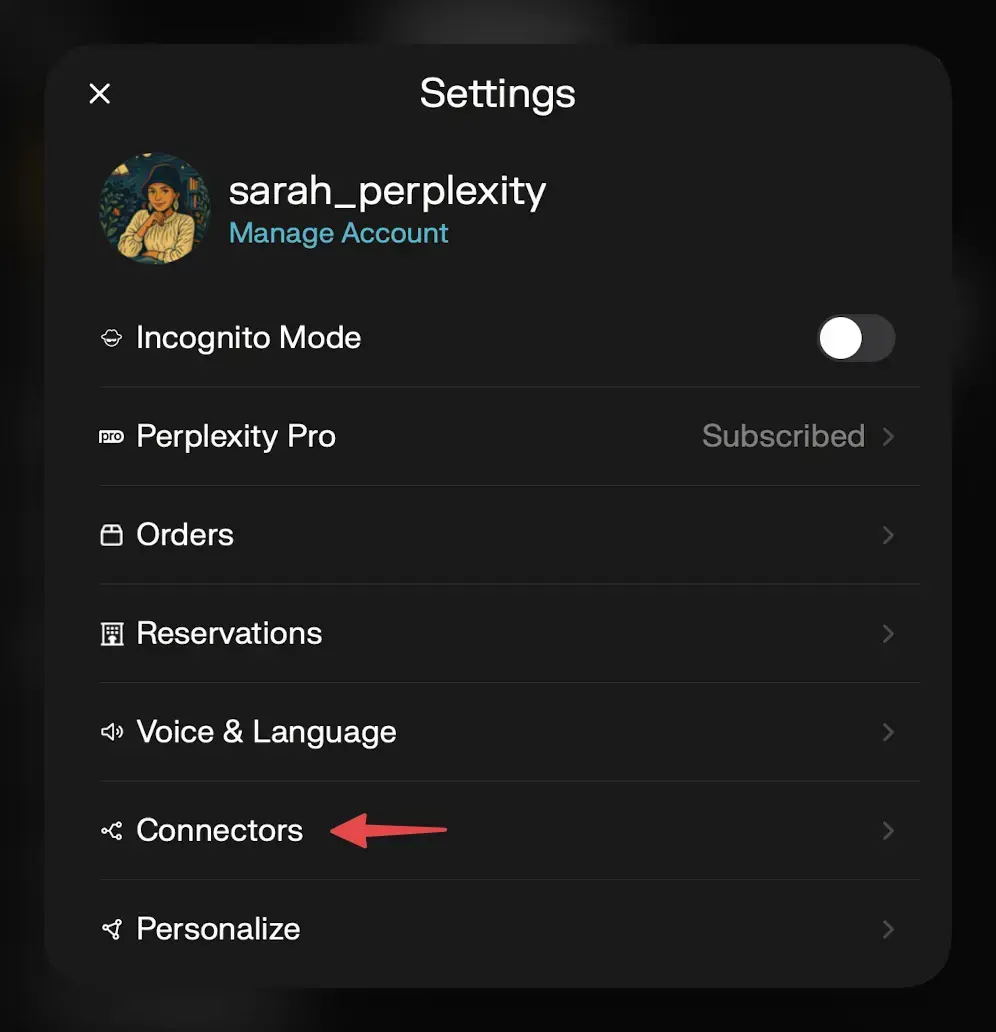Close the Settings panel
Screen dimensions: 996x1032
[99, 93]
